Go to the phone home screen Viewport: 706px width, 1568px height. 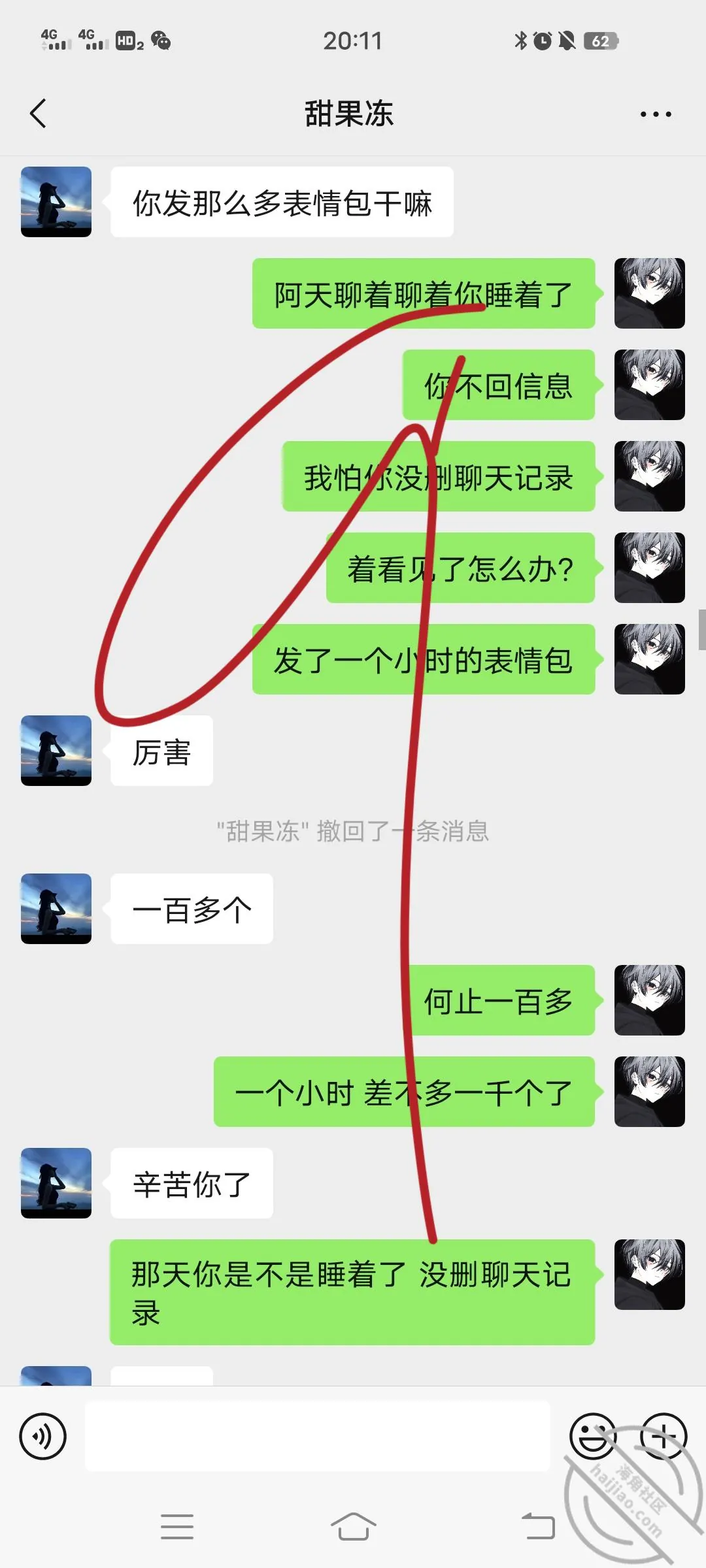coord(353,1526)
